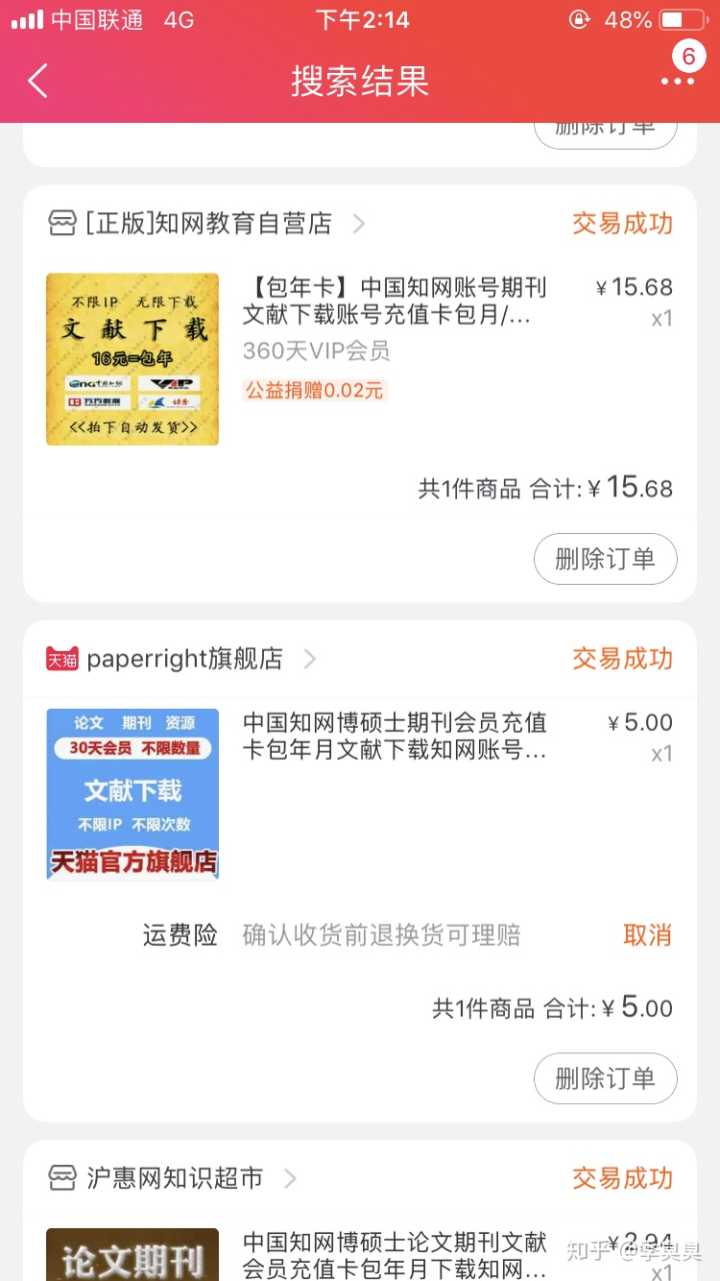Open the 包年卡 文献下载 product thumbnail

point(132,359)
